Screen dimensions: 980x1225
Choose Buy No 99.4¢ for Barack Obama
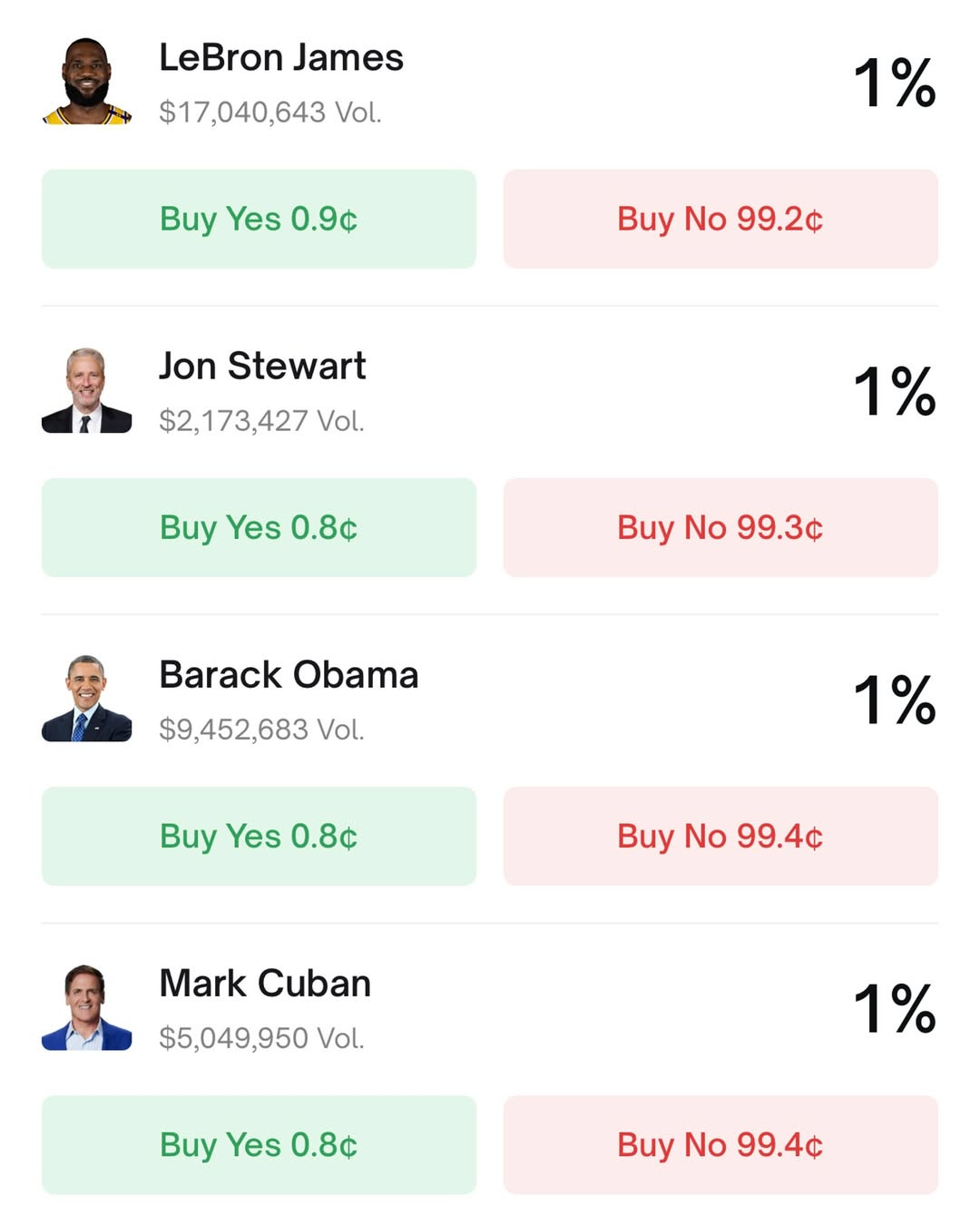pos(720,836)
